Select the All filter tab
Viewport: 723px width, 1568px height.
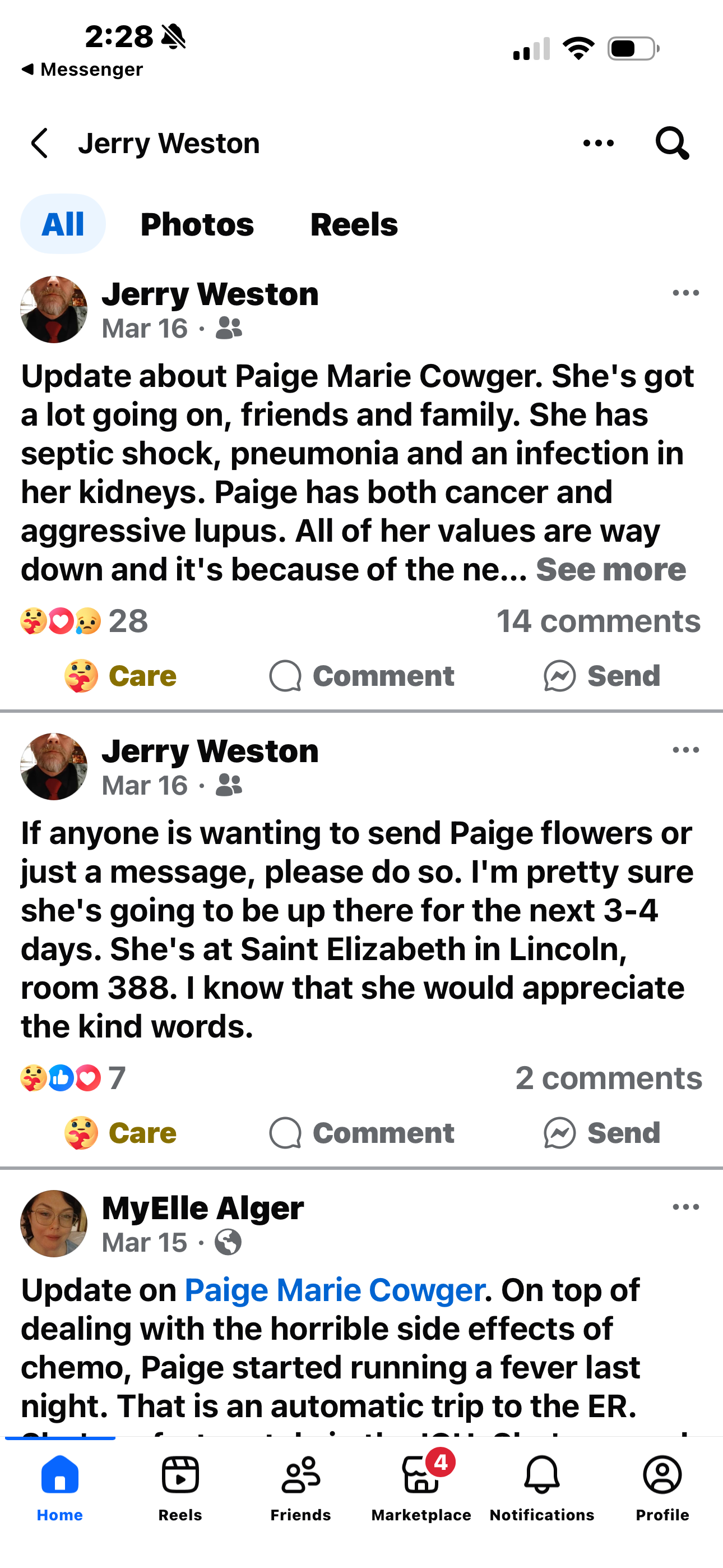63,224
